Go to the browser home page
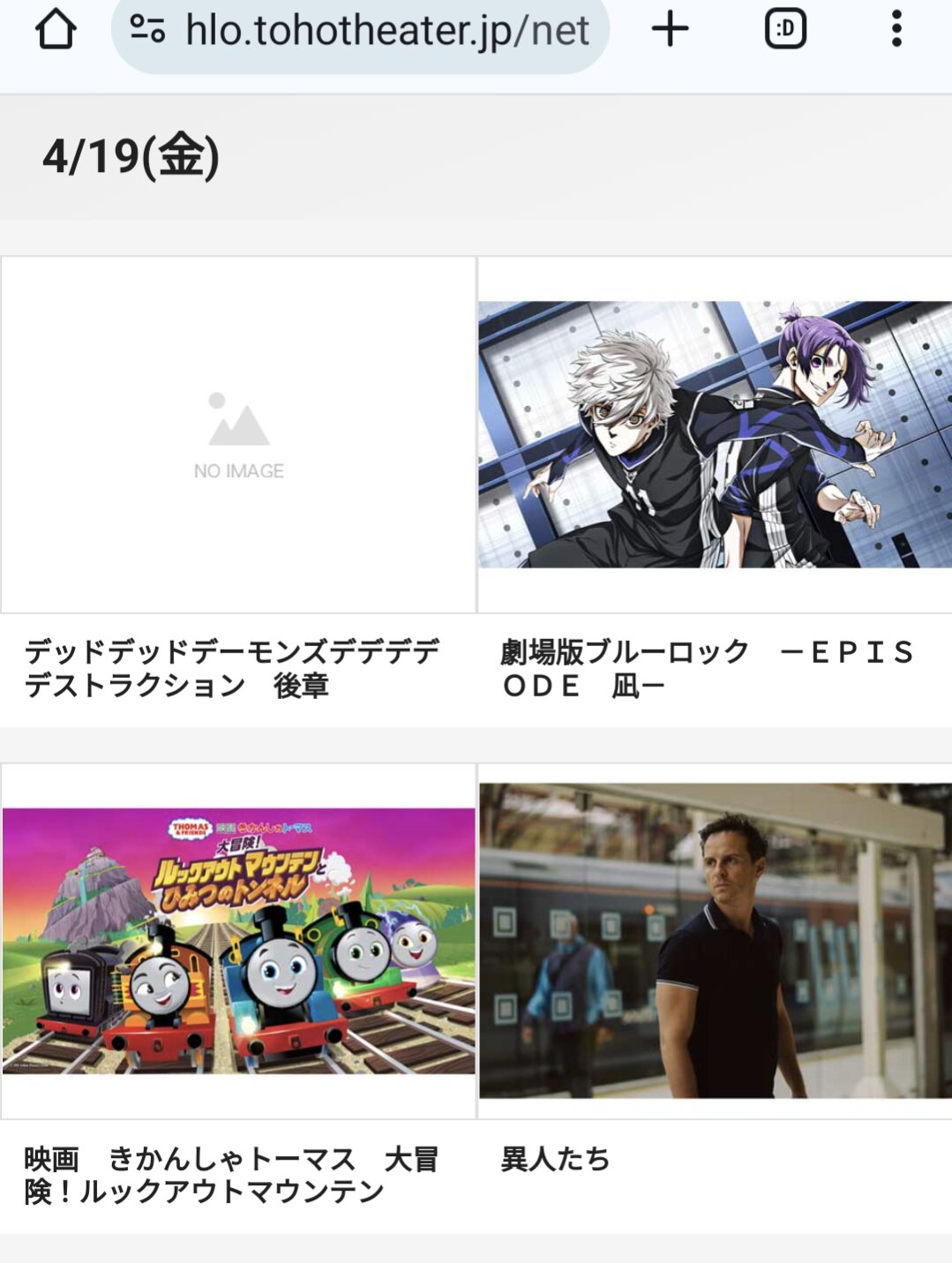This screenshot has width=952, height=1263. 56,29
